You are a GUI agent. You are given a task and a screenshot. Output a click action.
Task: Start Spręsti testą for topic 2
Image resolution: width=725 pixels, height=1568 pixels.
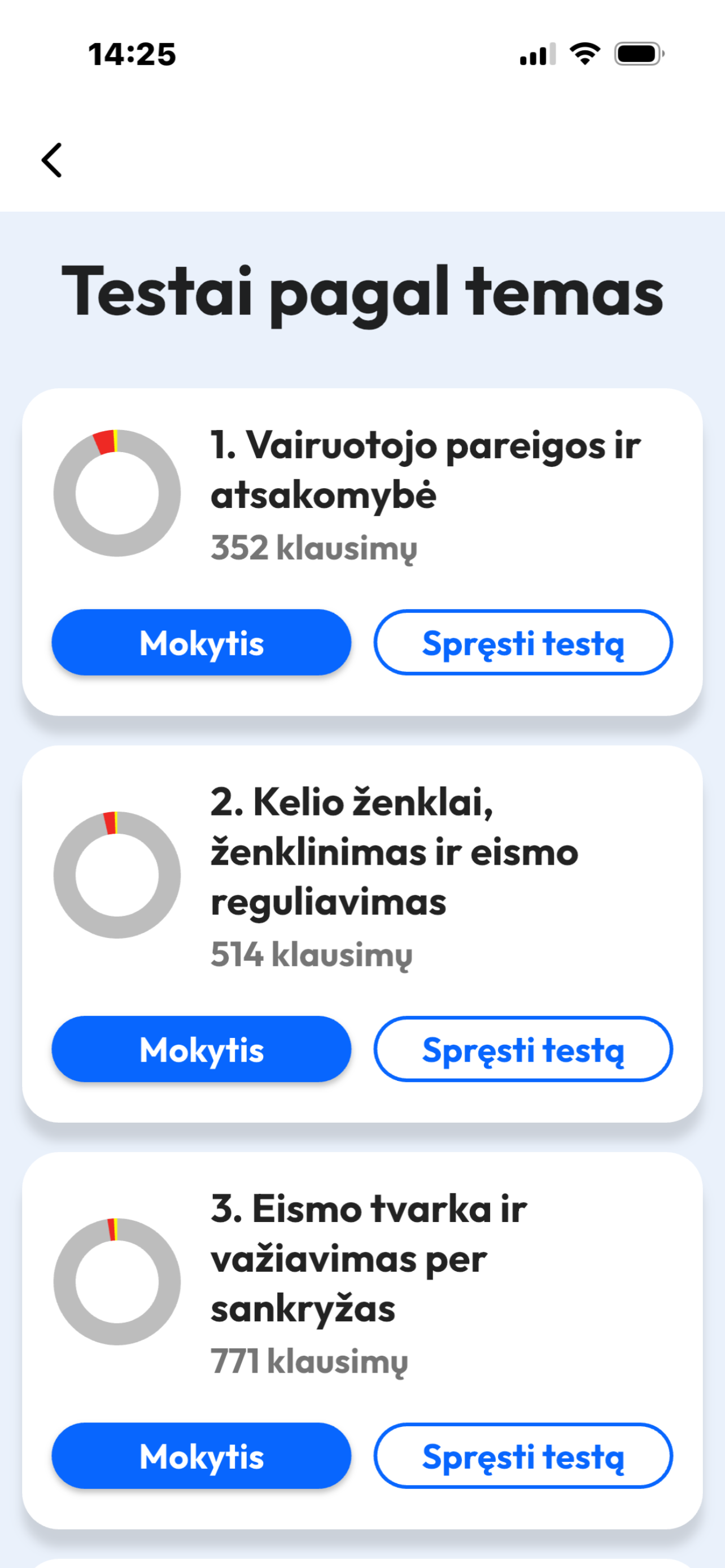tap(524, 1049)
